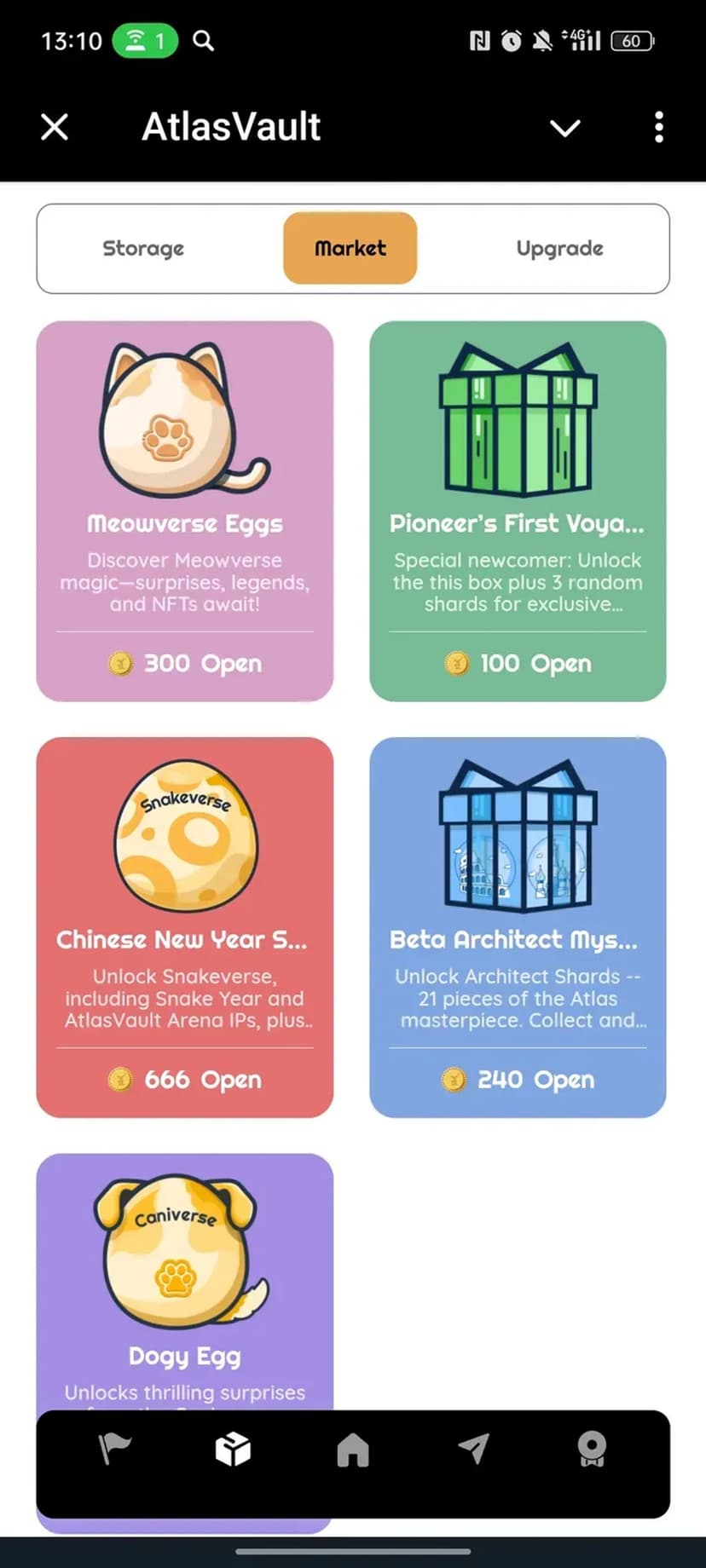The width and height of the screenshot is (706, 1568).
Task: Go to the flag tab in bottom bar
Action: 114,1449
